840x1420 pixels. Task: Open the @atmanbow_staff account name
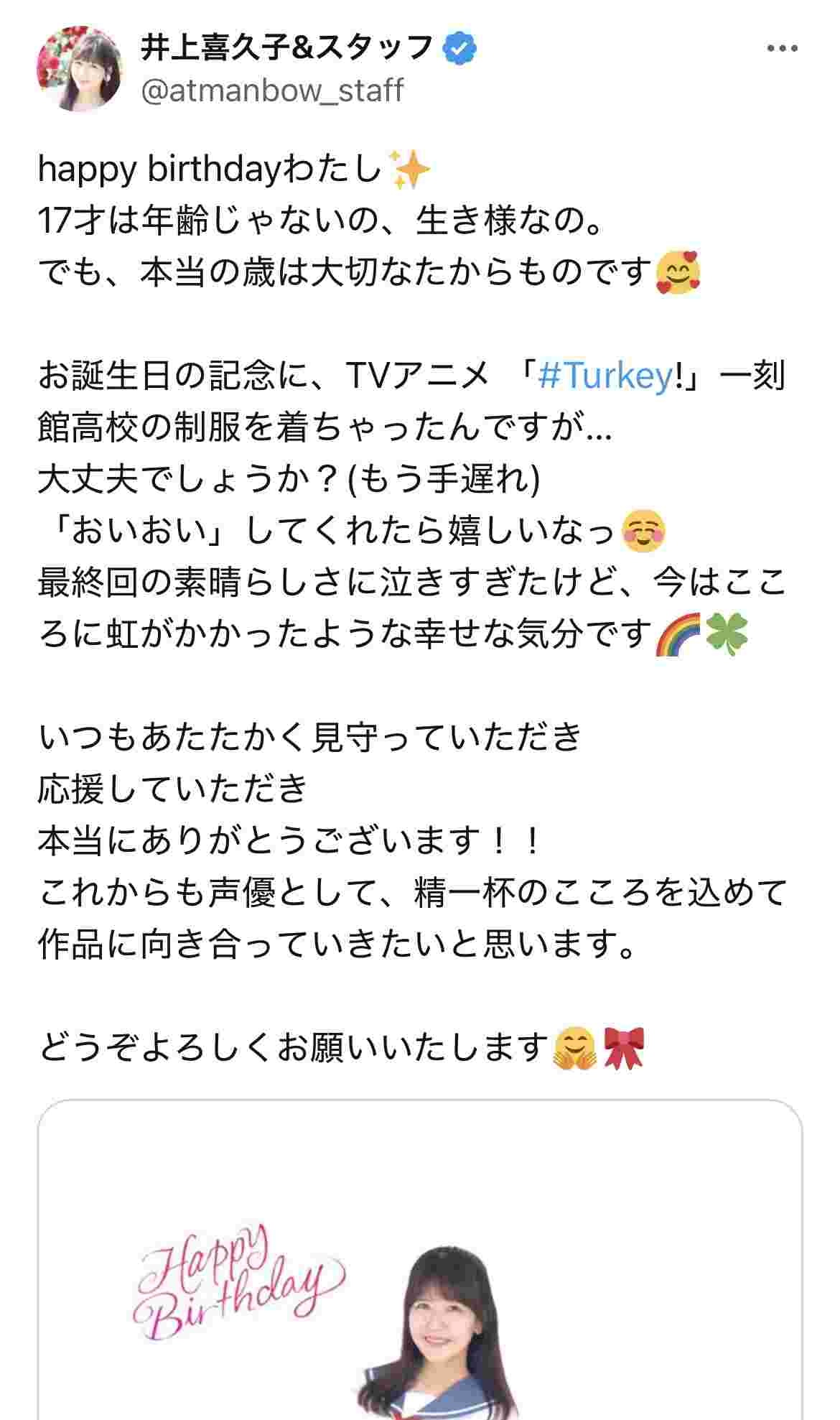tap(272, 91)
